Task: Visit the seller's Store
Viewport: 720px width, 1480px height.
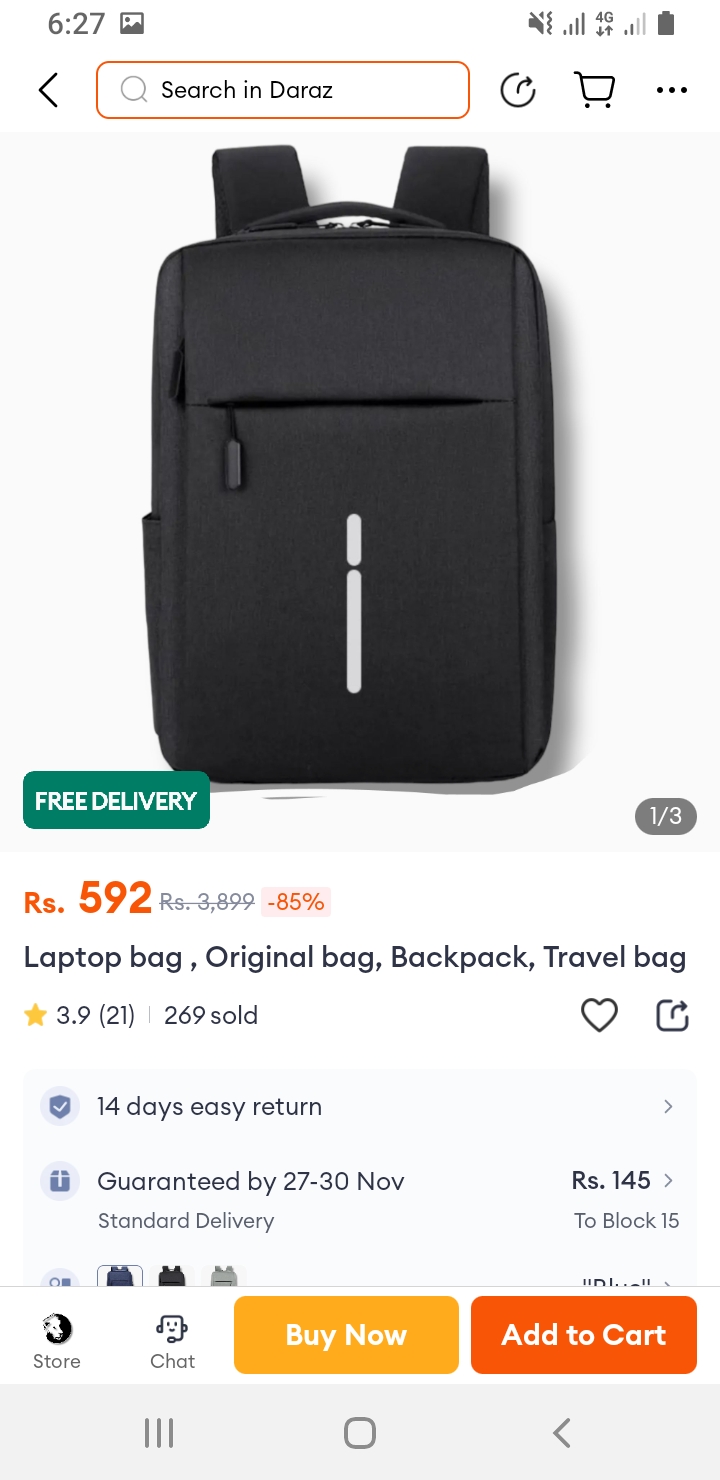Action: point(57,1341)
